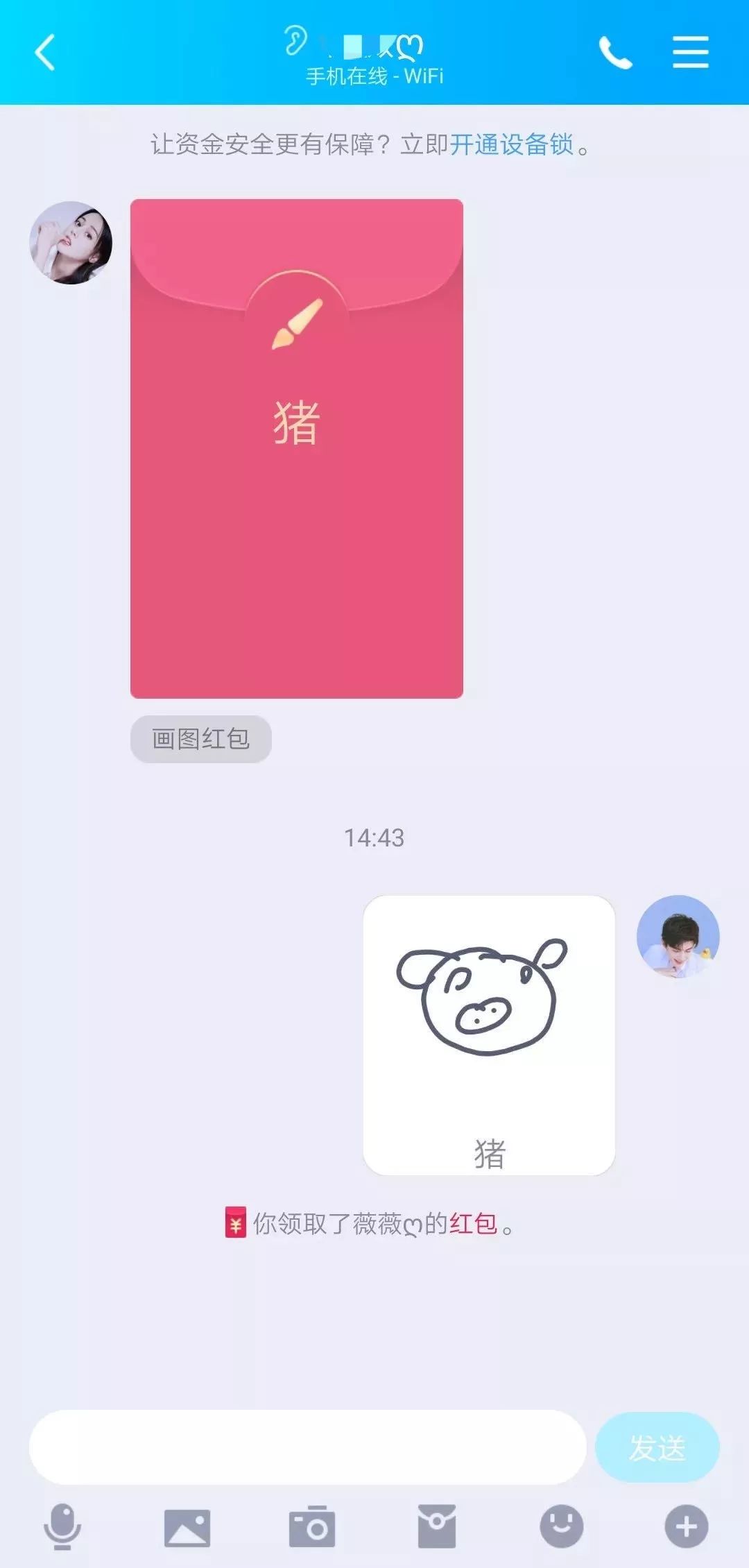
Task: Tap the 画图红包 label chip
Action: tap(200, 739)
